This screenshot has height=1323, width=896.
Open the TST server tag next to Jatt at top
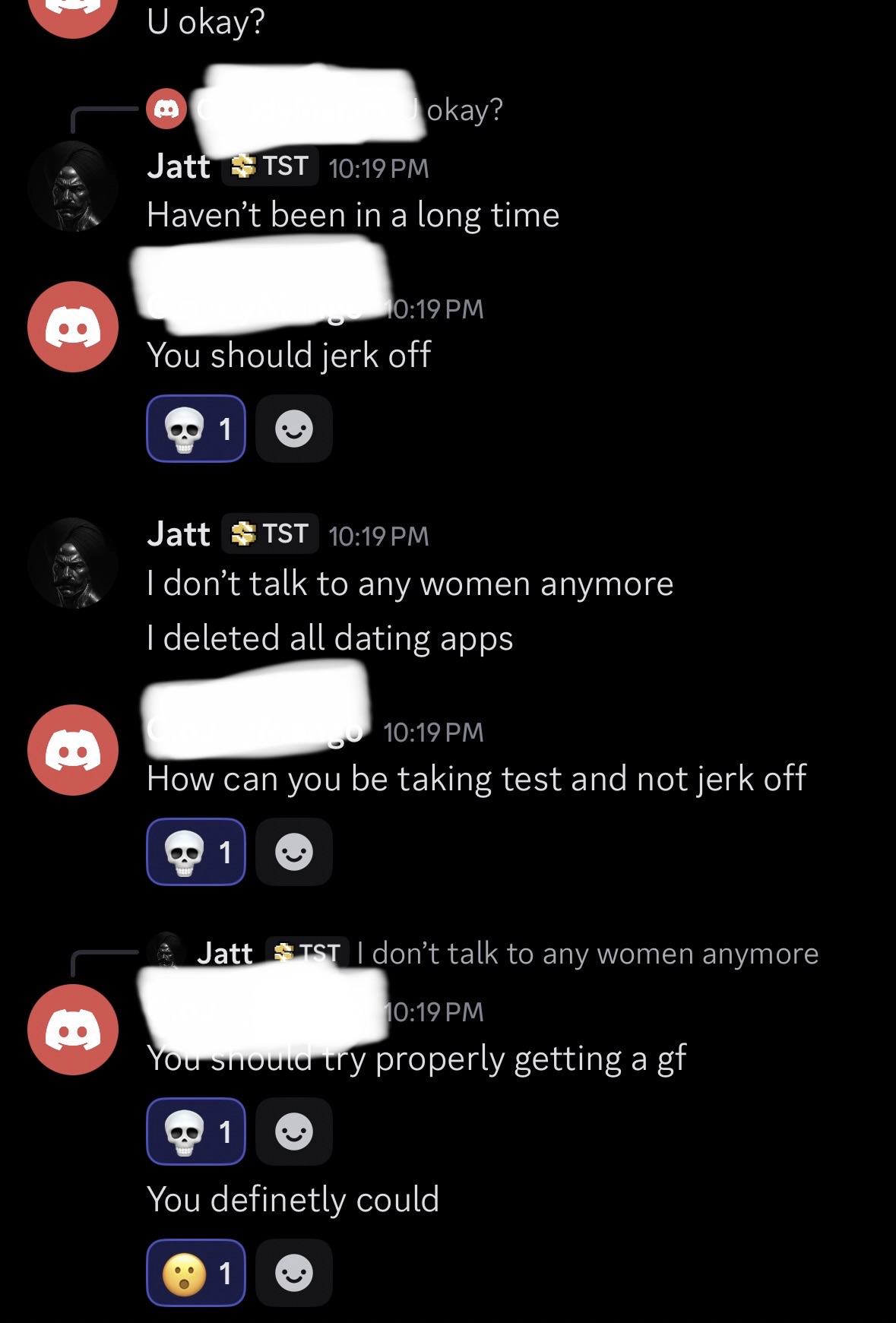point(271,166)
